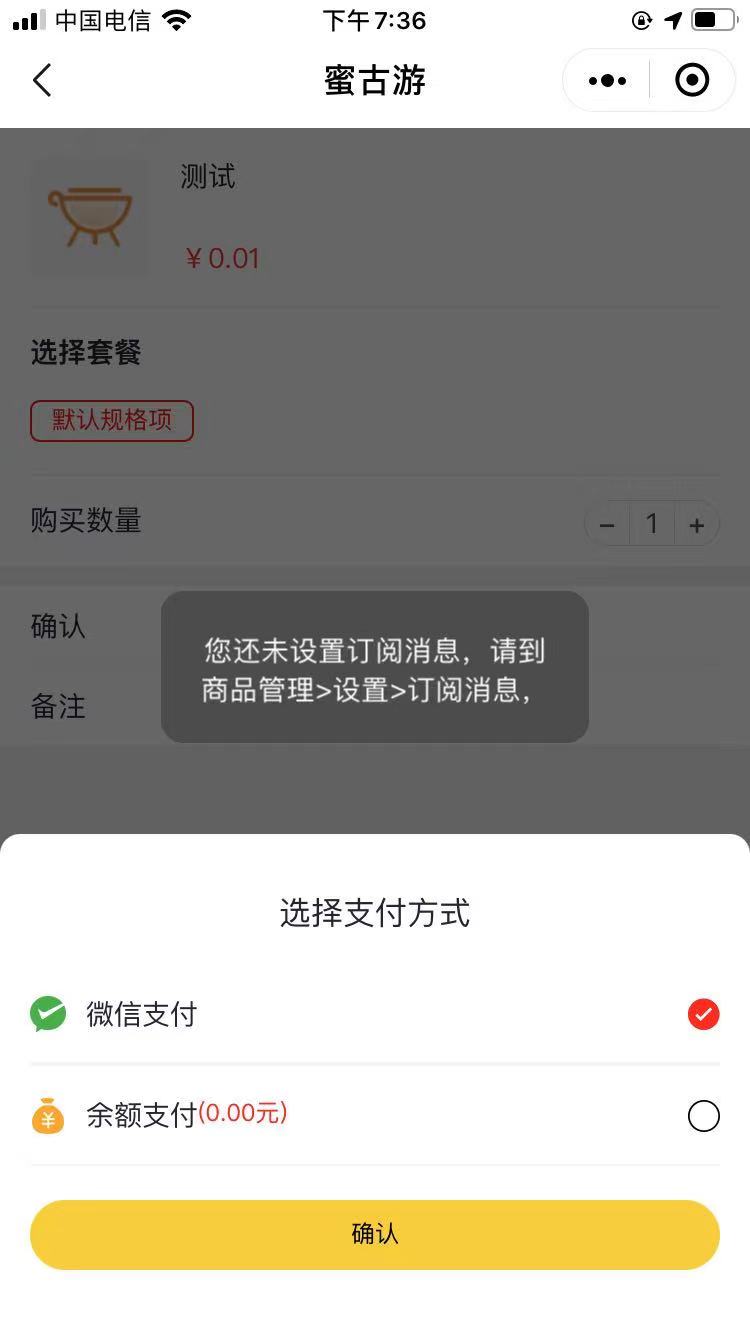
Task: Select 微信支付 as payment method
Action: pos(703,1015)
